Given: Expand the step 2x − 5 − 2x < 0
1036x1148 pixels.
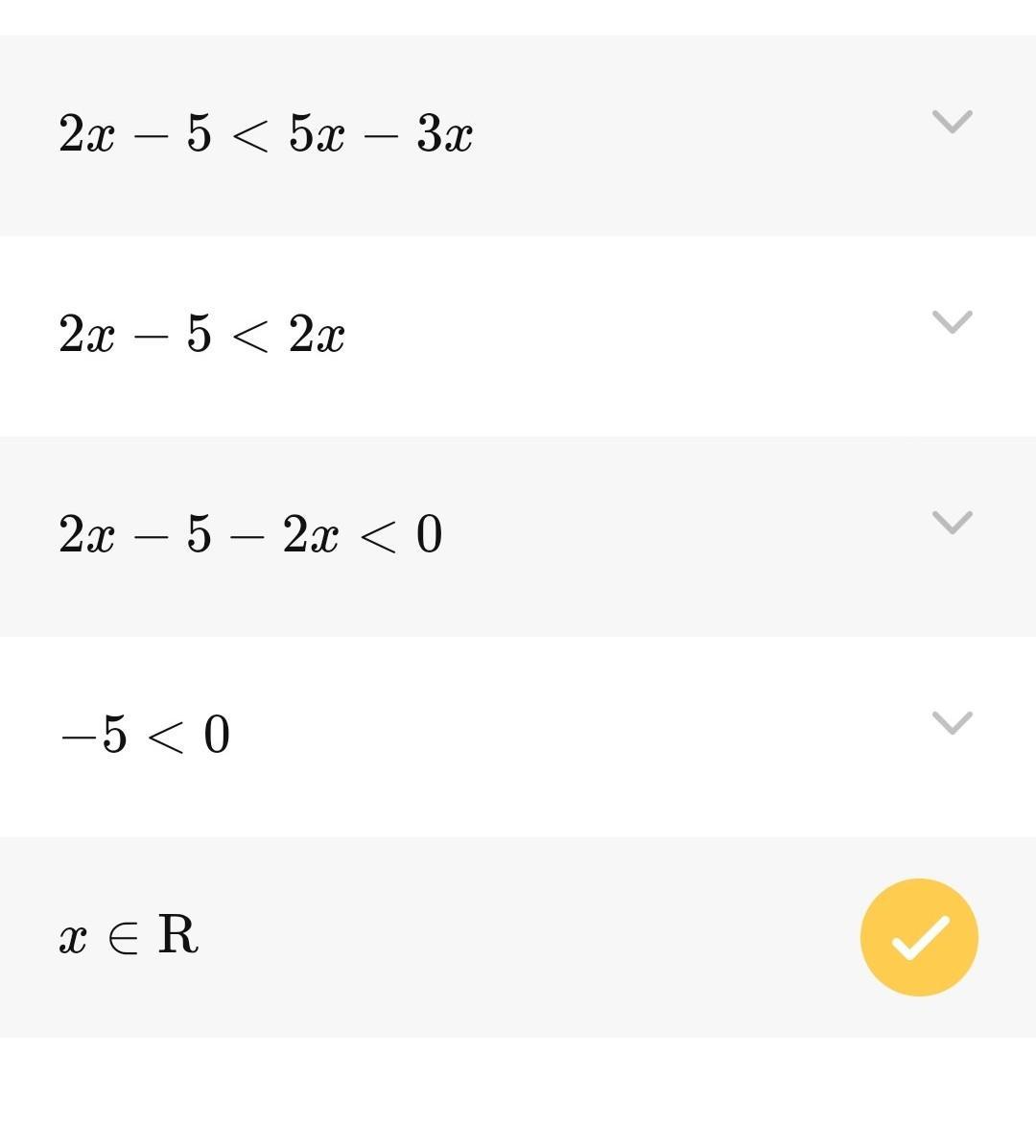Looking at the screenshot, I should 952,523.
